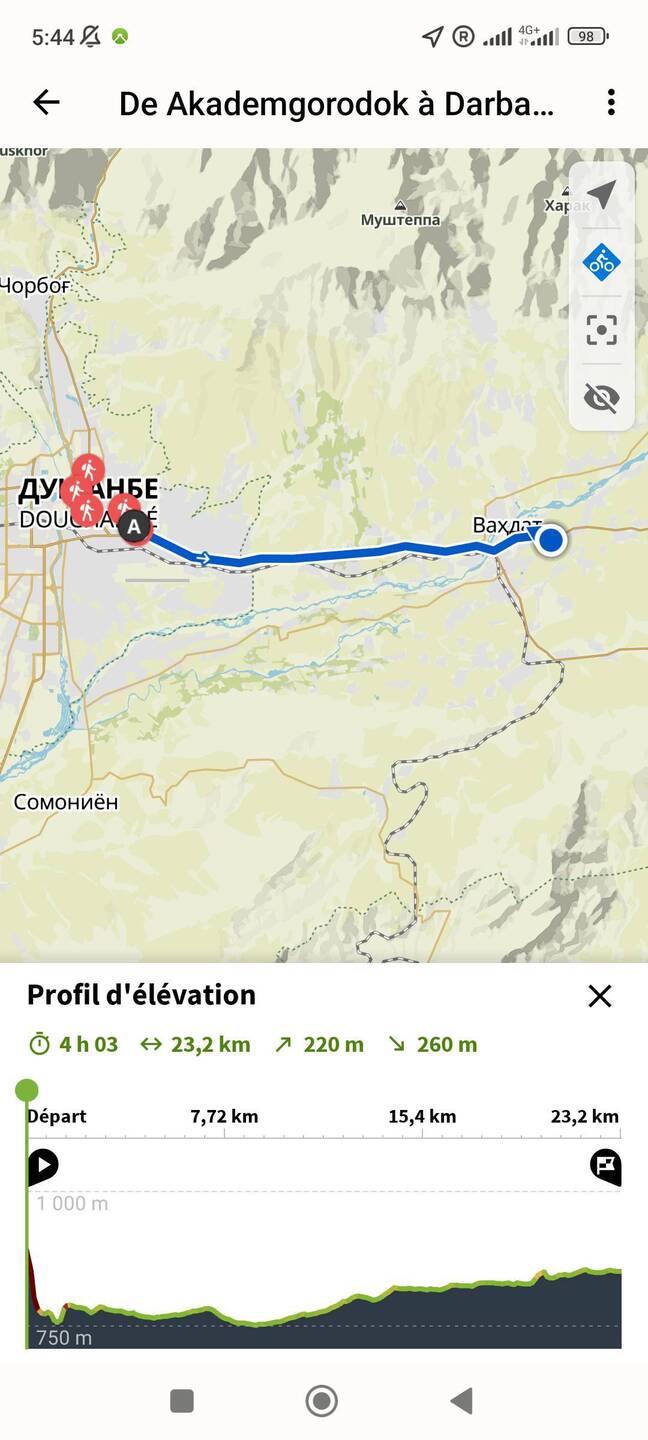Toggle visibility with the crossed-eye icon
This screenshot has width=648, height=1440.
click(601, 398)
